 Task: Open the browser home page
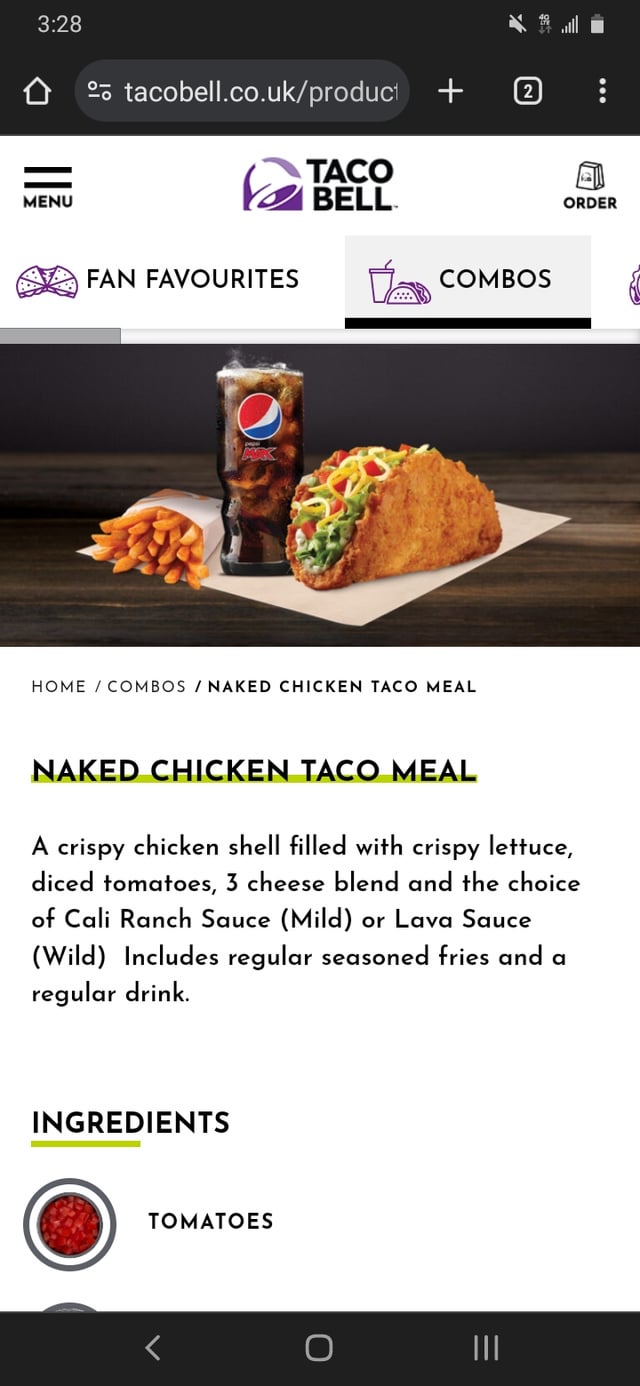[x=37, y=92]
